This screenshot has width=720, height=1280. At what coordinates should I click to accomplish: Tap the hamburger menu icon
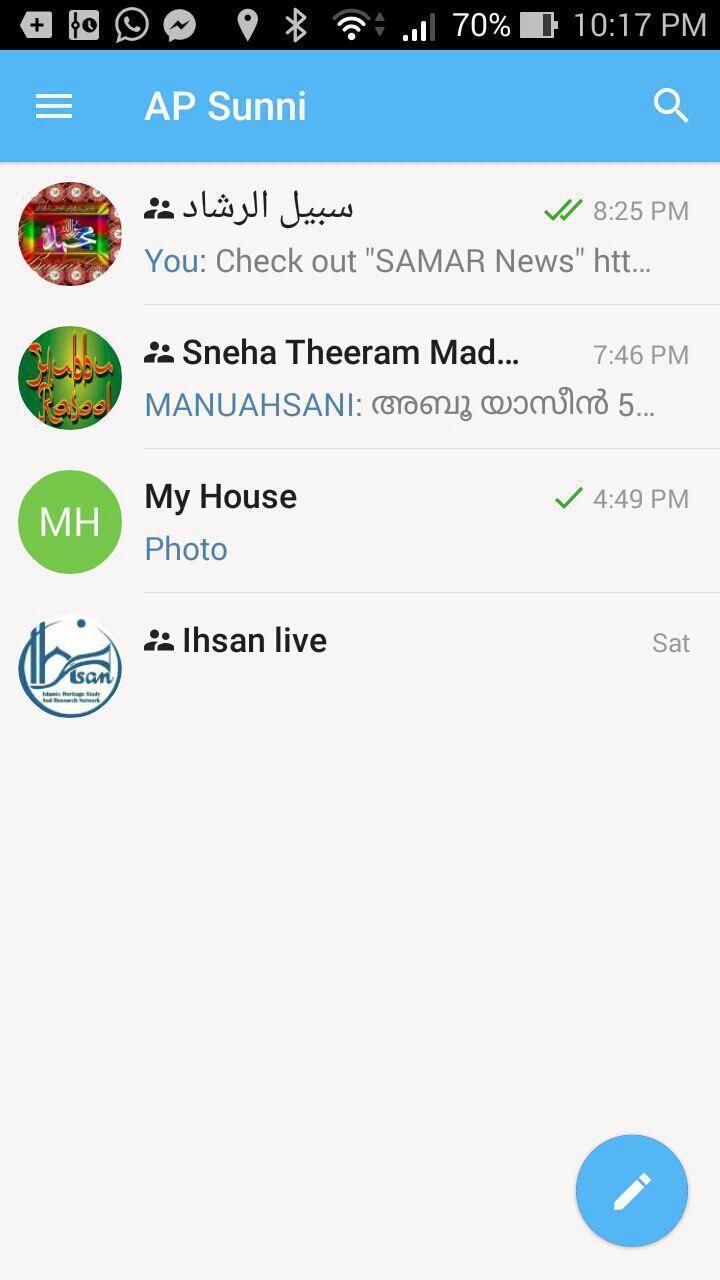click(53, 105)
